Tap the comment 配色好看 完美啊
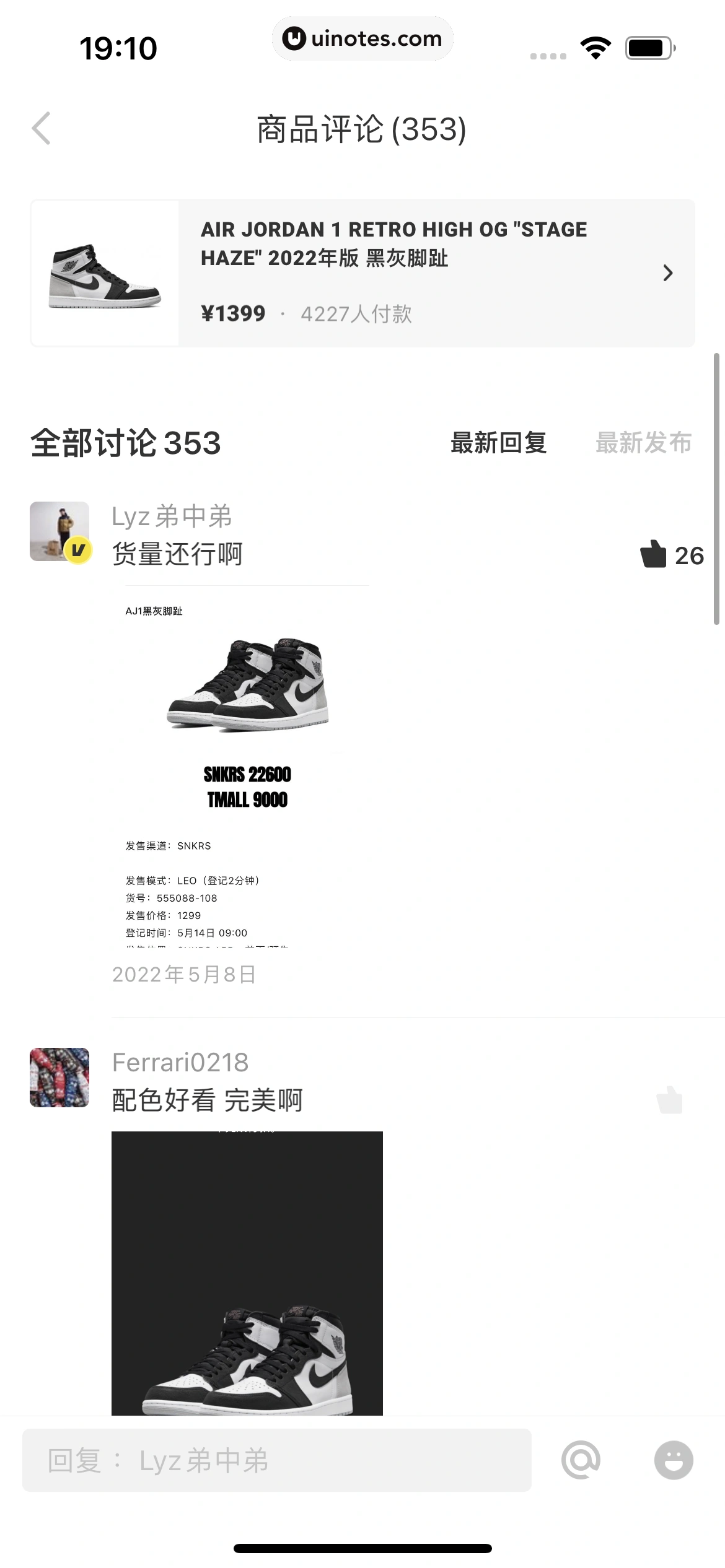The height and width of the screenshot is (1568, 725). pyautogui.click(x=206, y=1100)
